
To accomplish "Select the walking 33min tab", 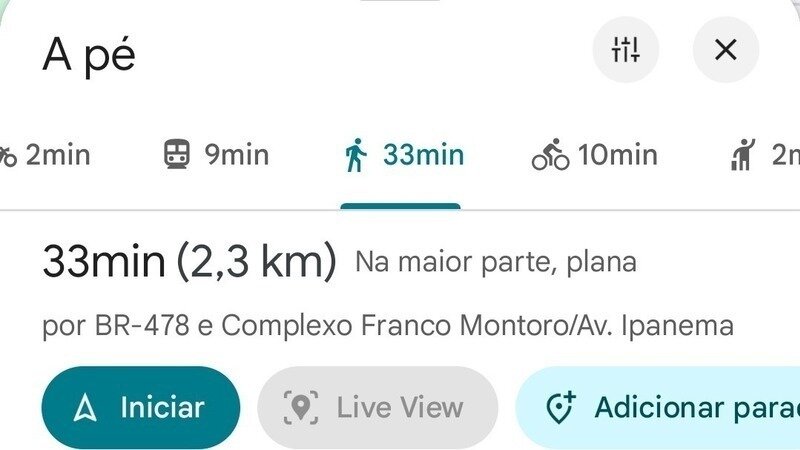I will (x=403, y=156).
